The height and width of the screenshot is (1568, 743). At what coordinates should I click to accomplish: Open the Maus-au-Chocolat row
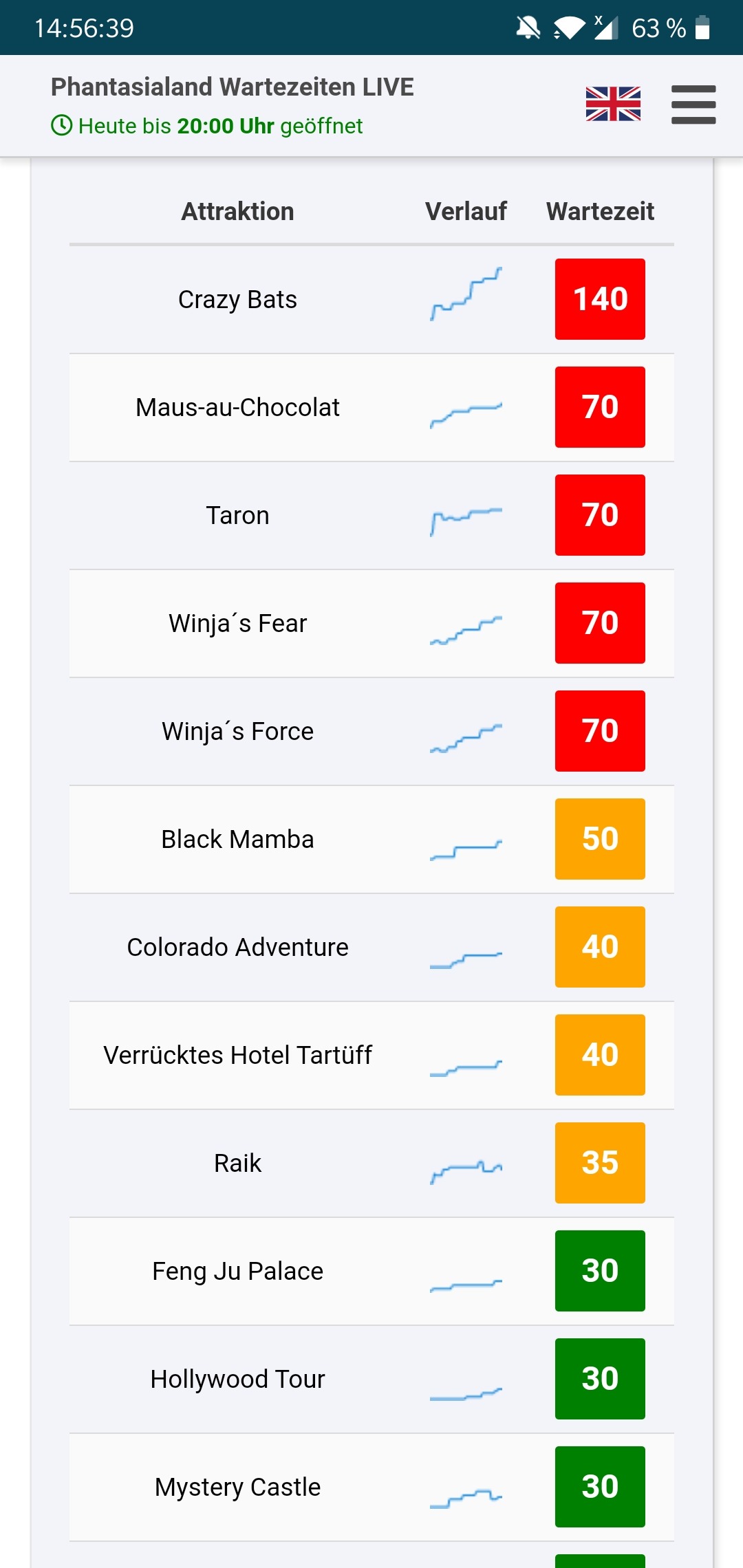tap(371, 408)
